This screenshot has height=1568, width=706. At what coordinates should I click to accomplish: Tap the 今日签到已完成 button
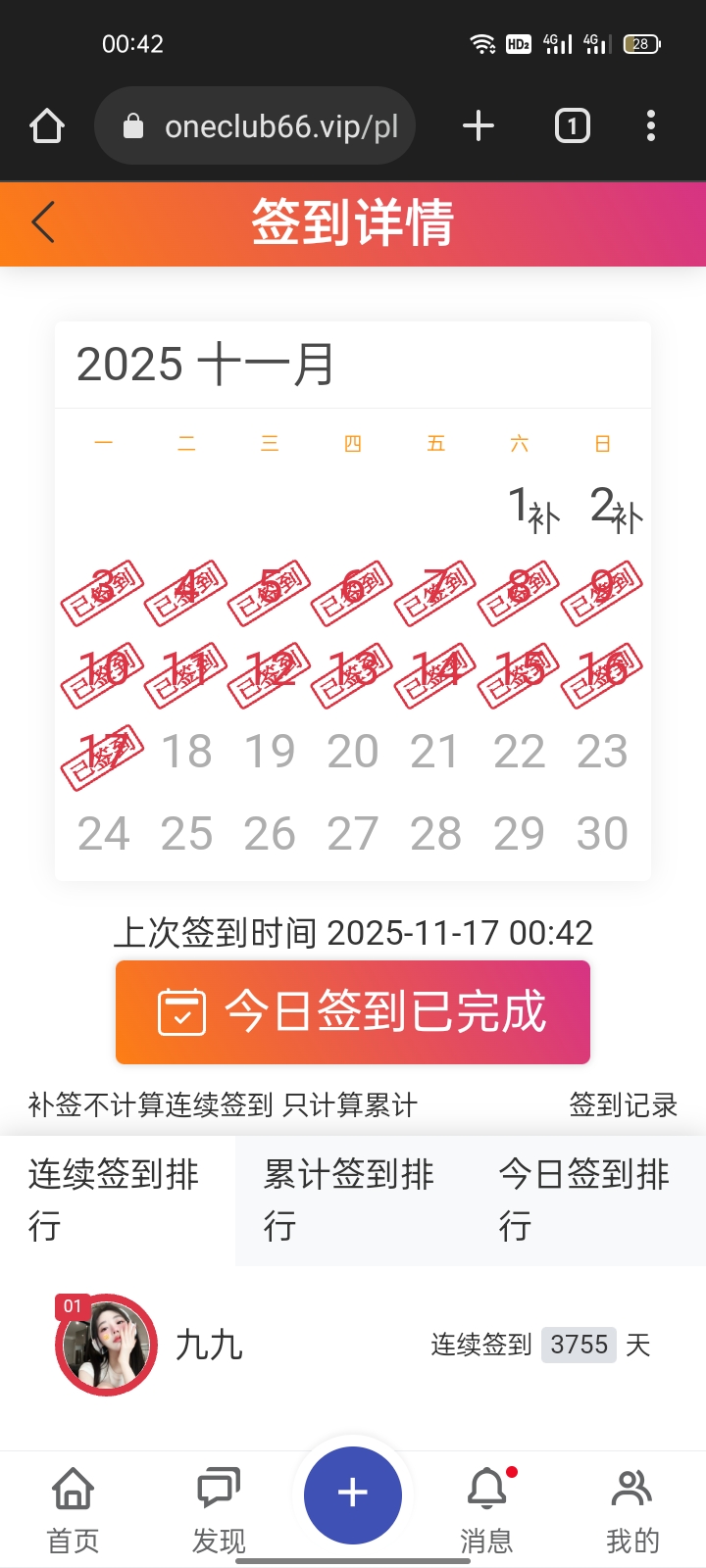click(353, 1011)
